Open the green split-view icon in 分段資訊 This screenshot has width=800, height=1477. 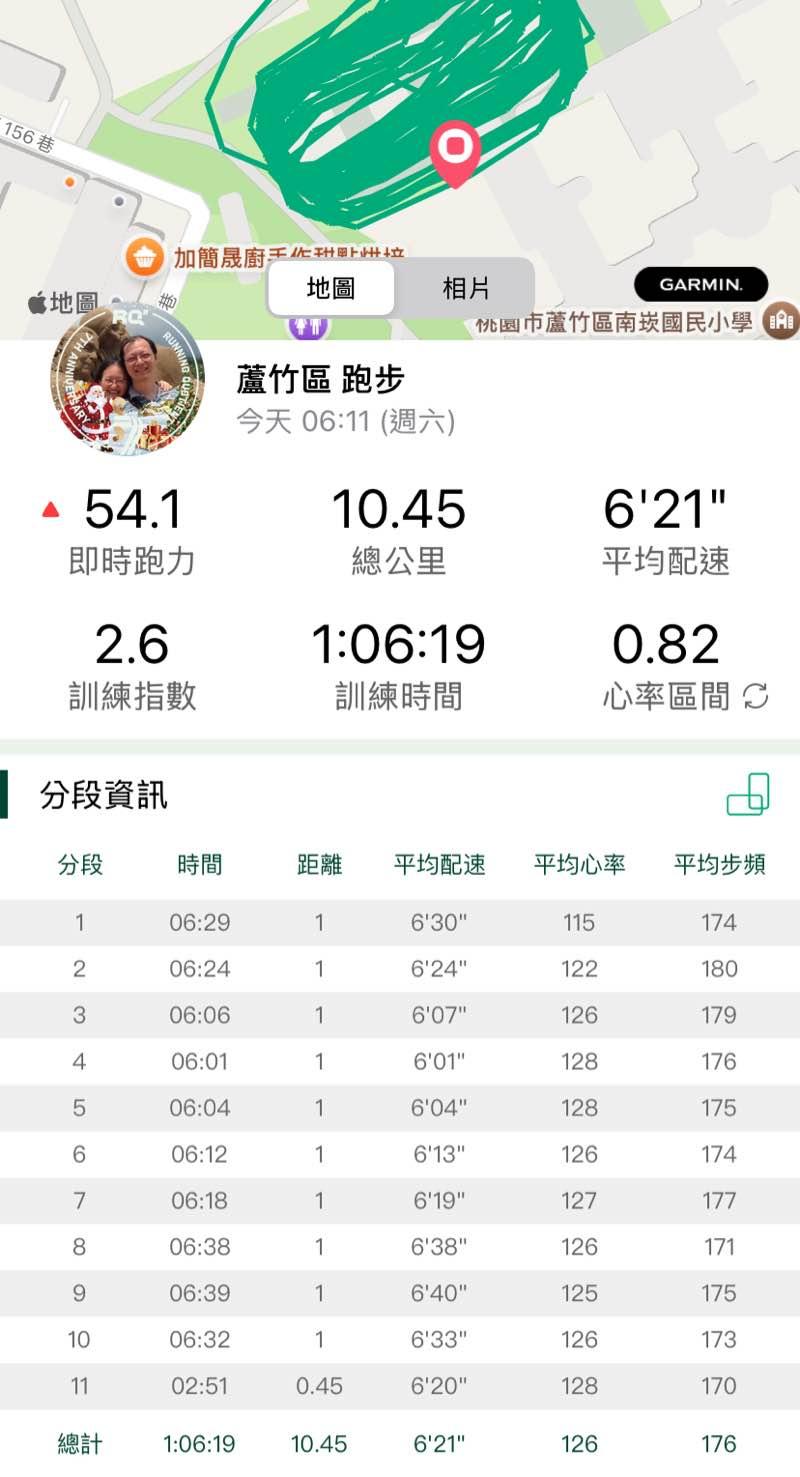748,795
